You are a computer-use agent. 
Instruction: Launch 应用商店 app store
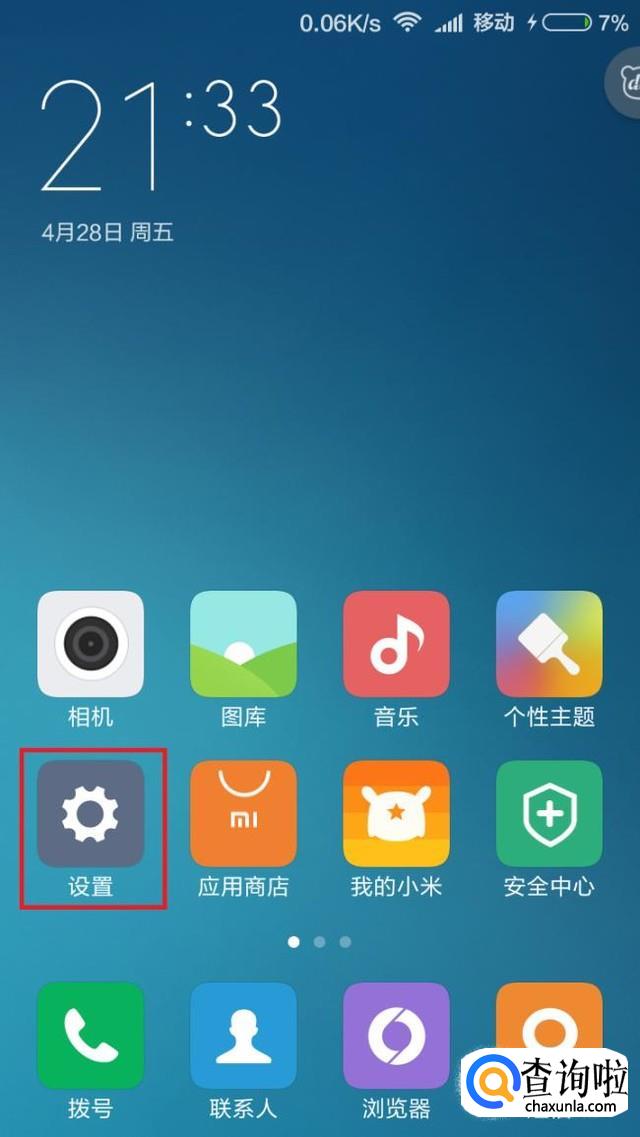243,813
